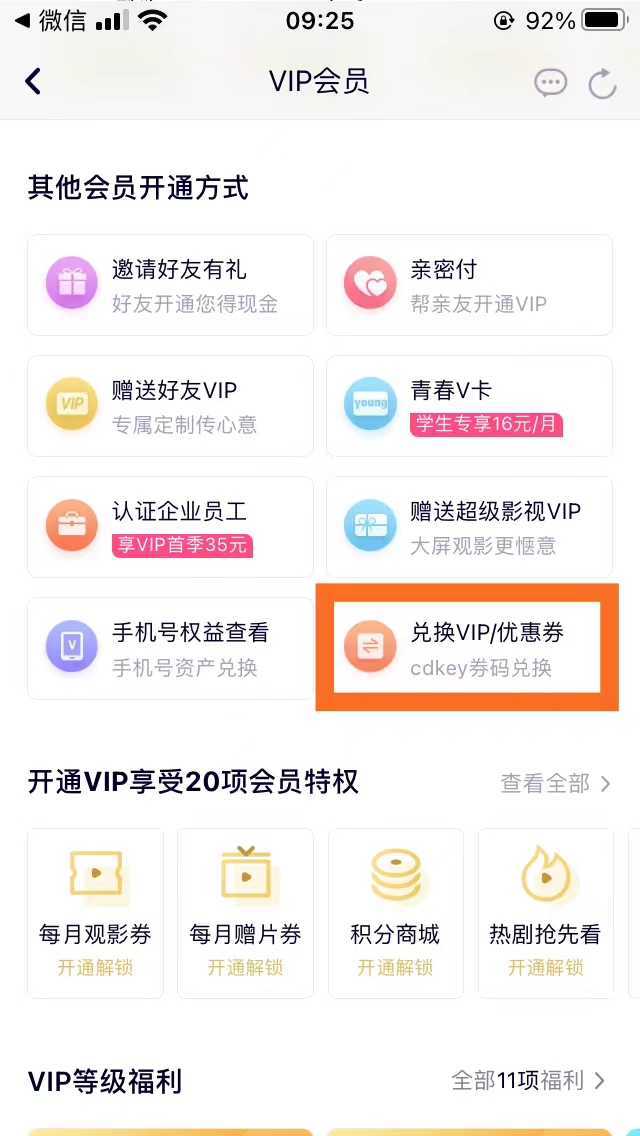Open 认证企业员工 card

[170, 528]
